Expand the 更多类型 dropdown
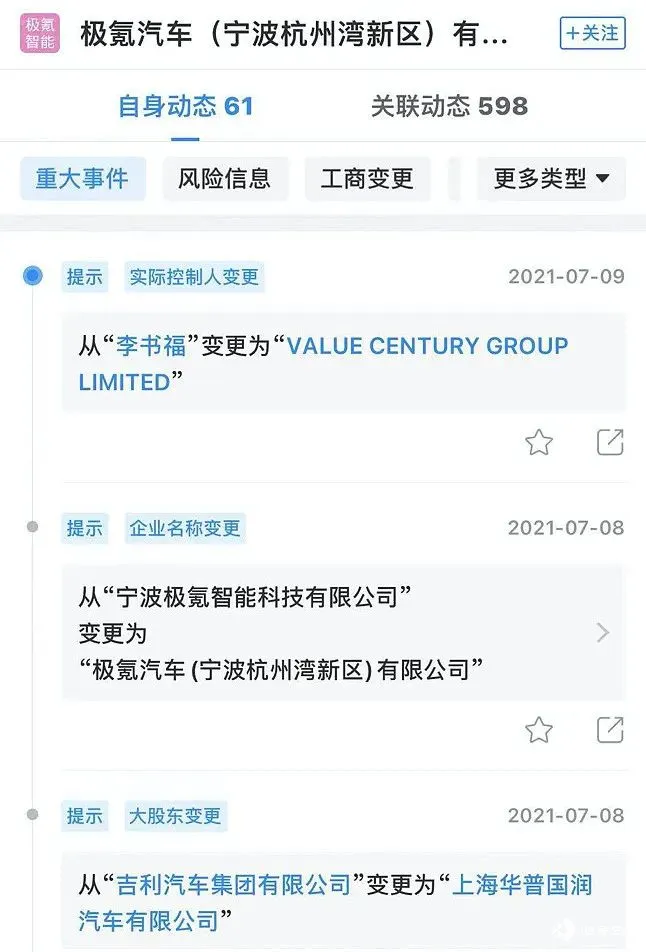646x952 pixels. click(x=551, y=179)
